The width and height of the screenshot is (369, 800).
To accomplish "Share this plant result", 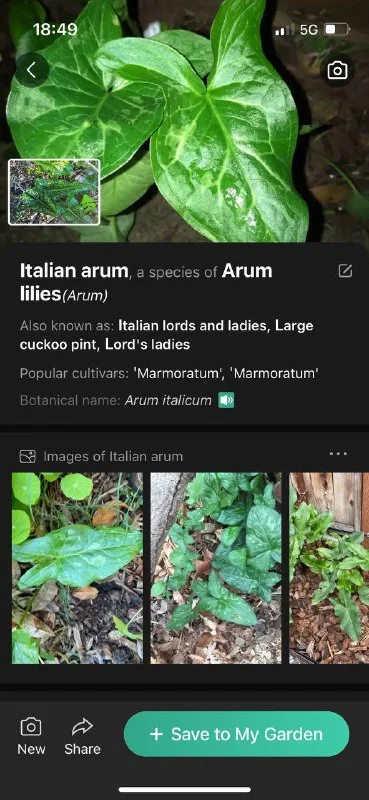I will point(82,736).
